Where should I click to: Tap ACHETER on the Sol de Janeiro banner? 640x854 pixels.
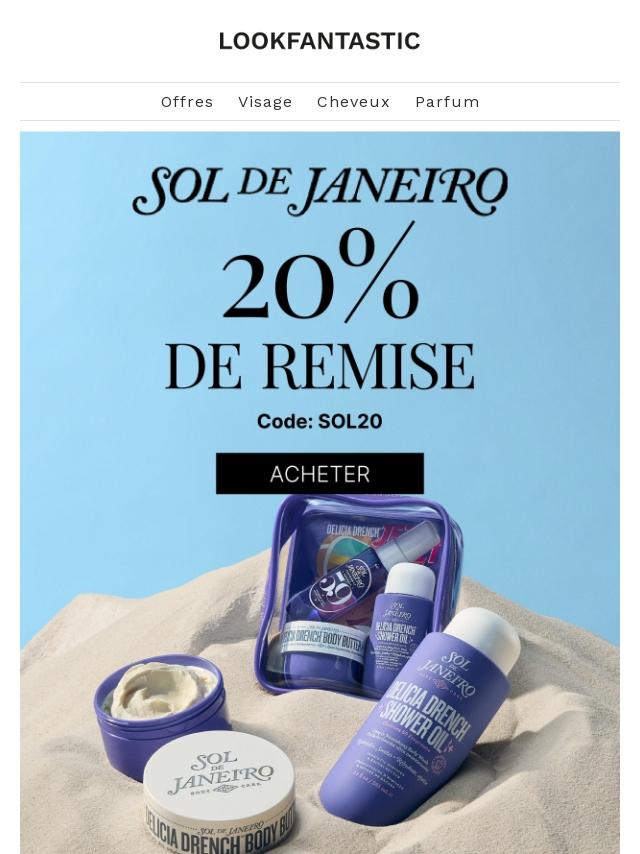(320, 474)
